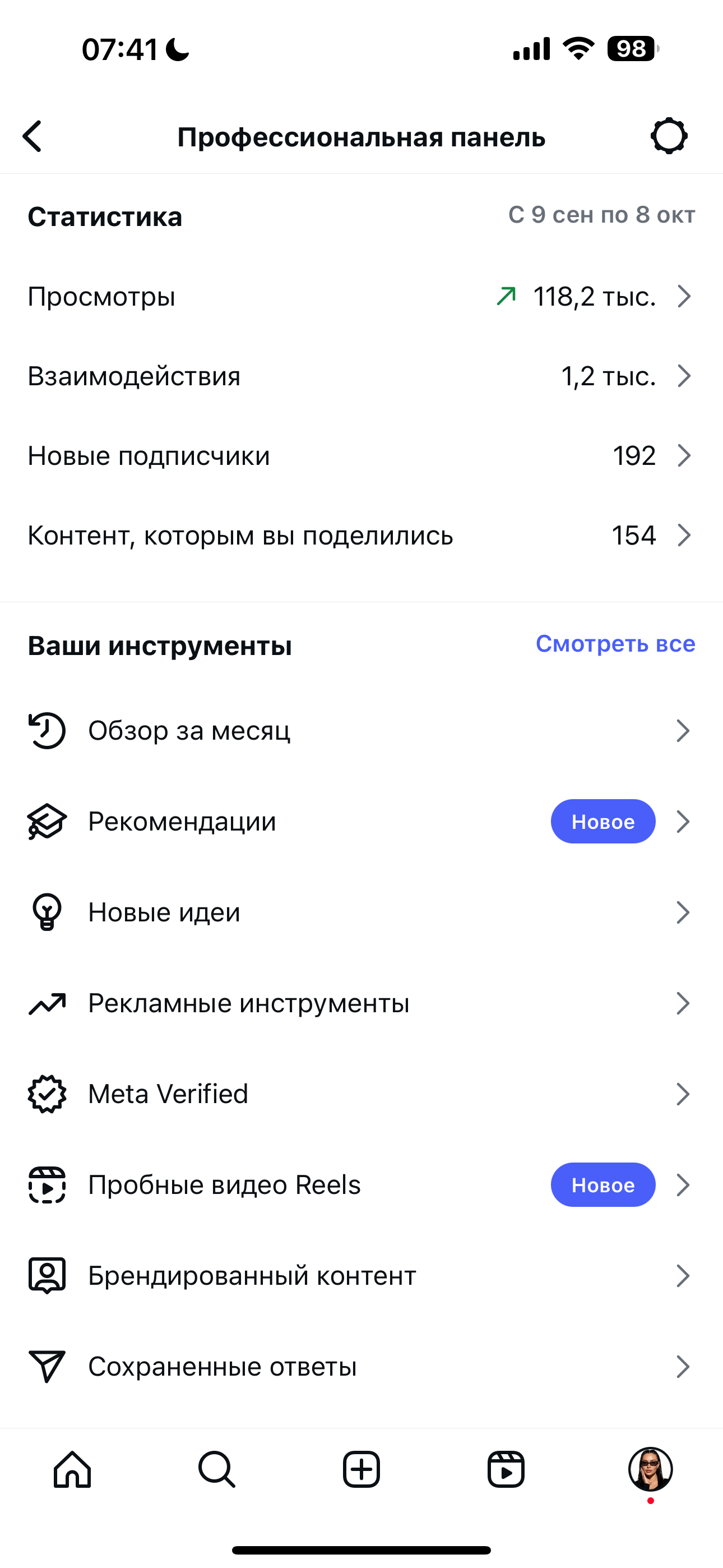Select Новые идеи
723x1568 pixels.
361,912
